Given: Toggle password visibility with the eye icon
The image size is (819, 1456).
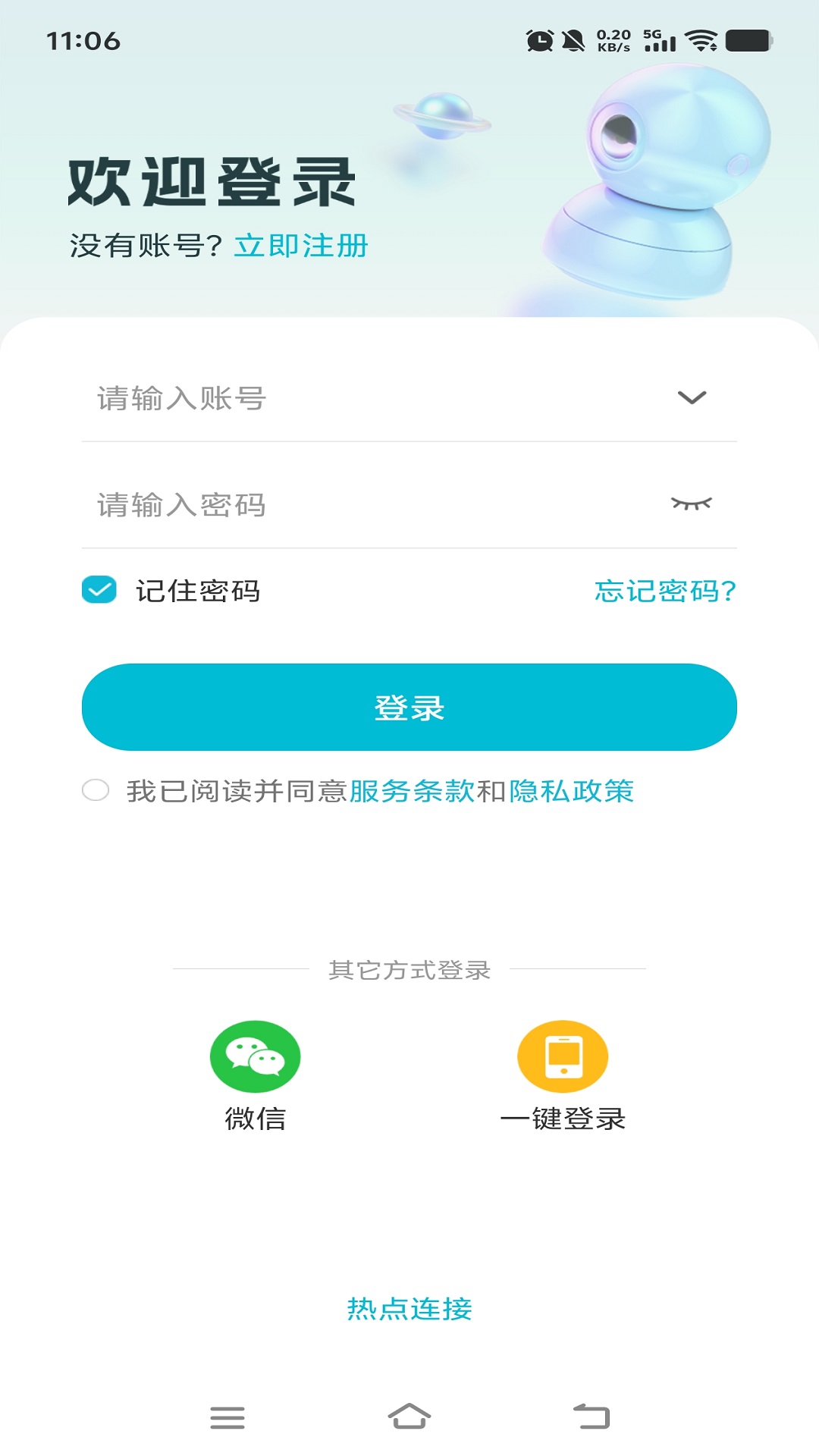Looking at the screenshot, I should [x=692, y=502].
